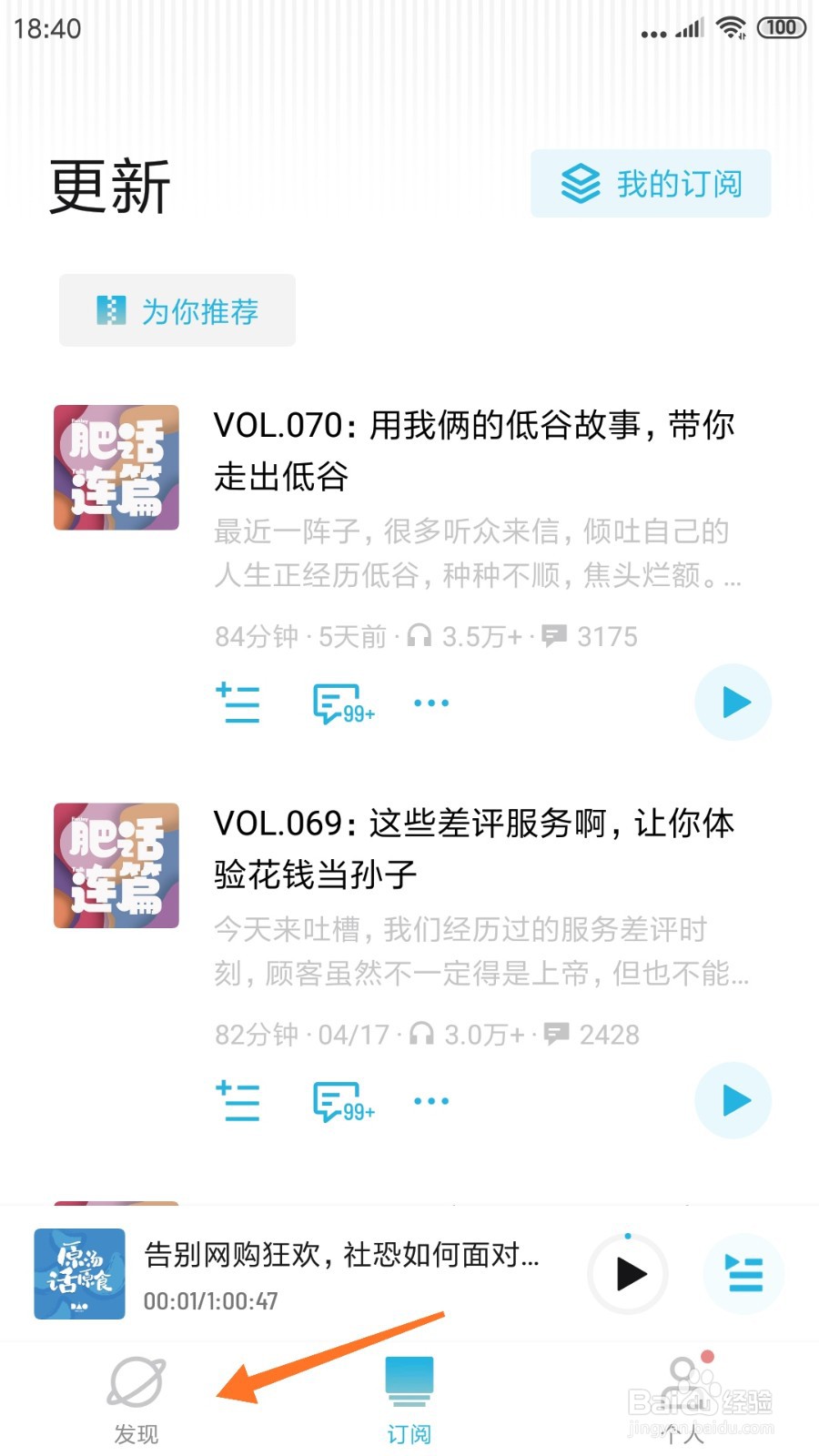Image resolution: width=819 pixels, height=1456 pixels.
Task: Tap the recommendation icon beside 为你推荐
Action: [111, 311]
